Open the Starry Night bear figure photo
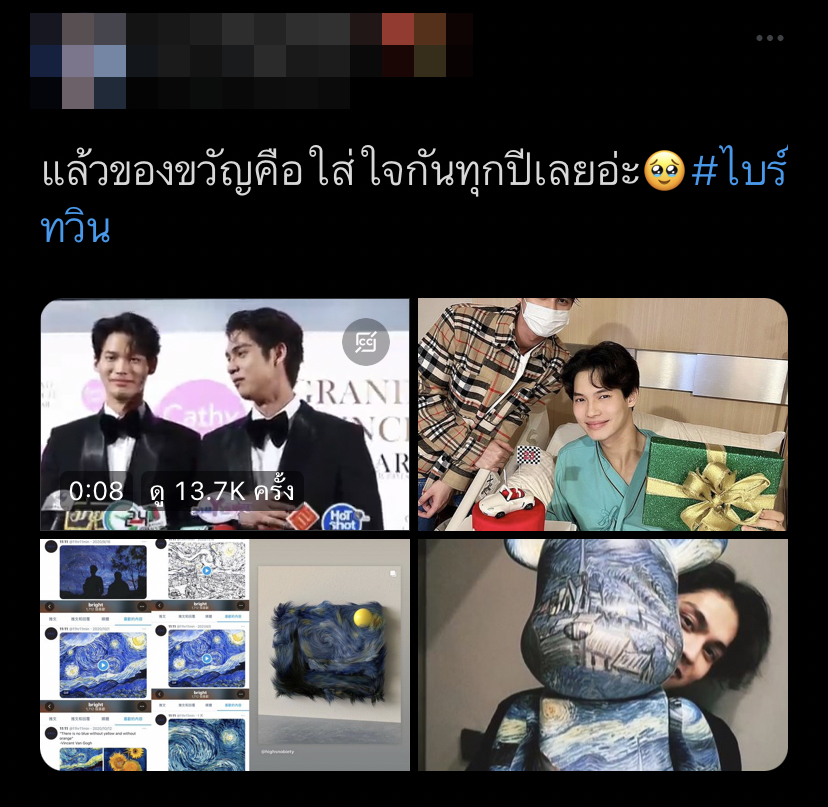This screenshot has width=828, height=807. 602,654
